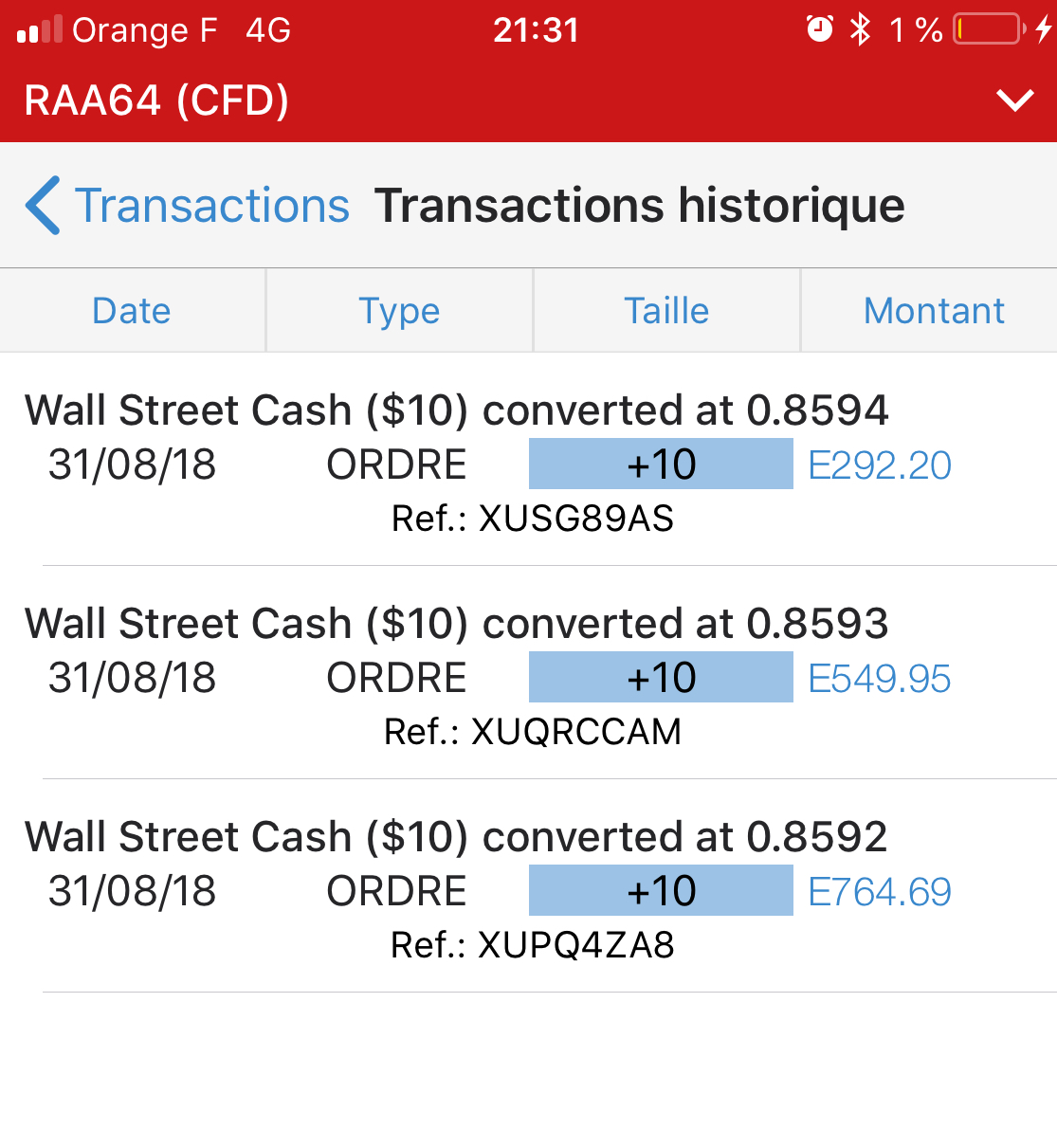Sort transactions by Montant column
1057x1148 pixels.
click(x=934, y=311)
